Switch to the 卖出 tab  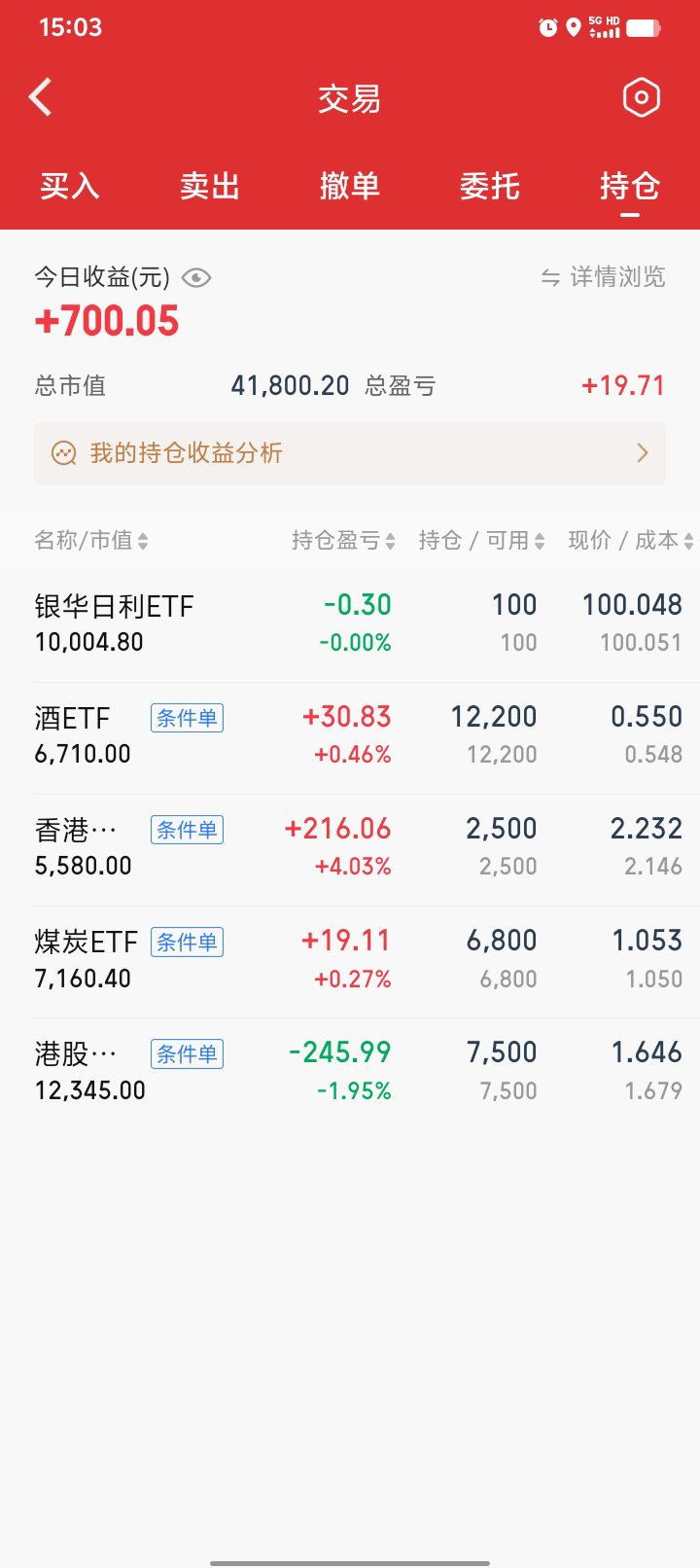(210, 186)
